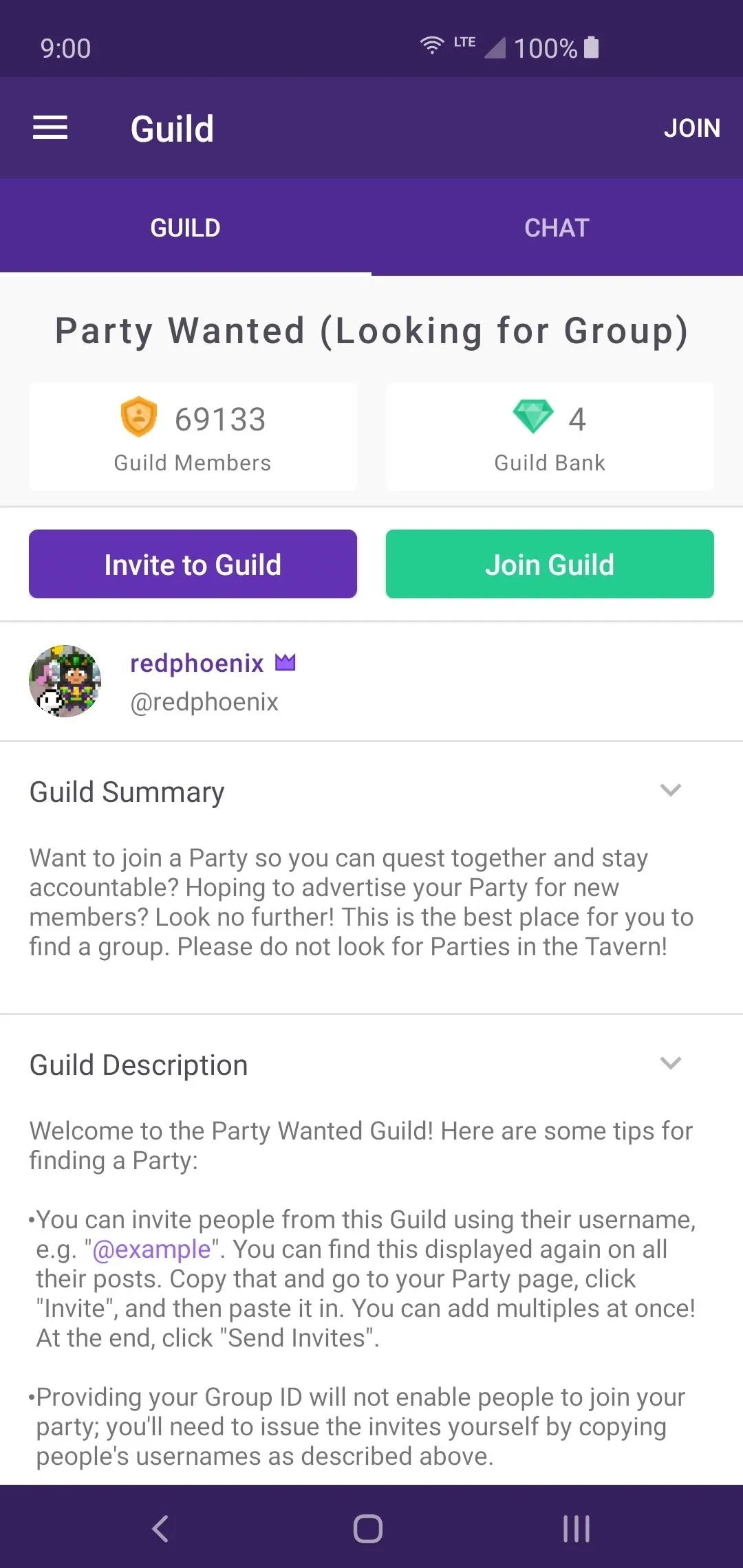Tap JOIN in the app bar

coord(691,128)
